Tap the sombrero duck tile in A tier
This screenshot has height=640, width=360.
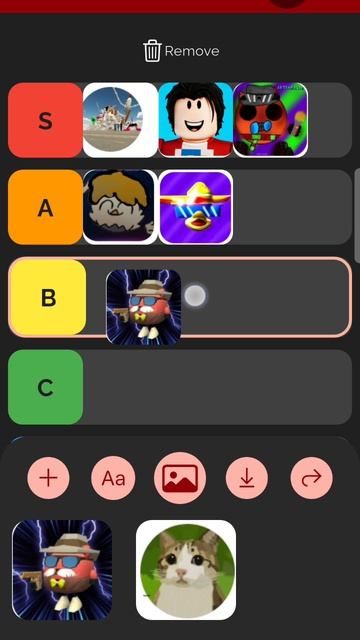click(x=196, y=207)
